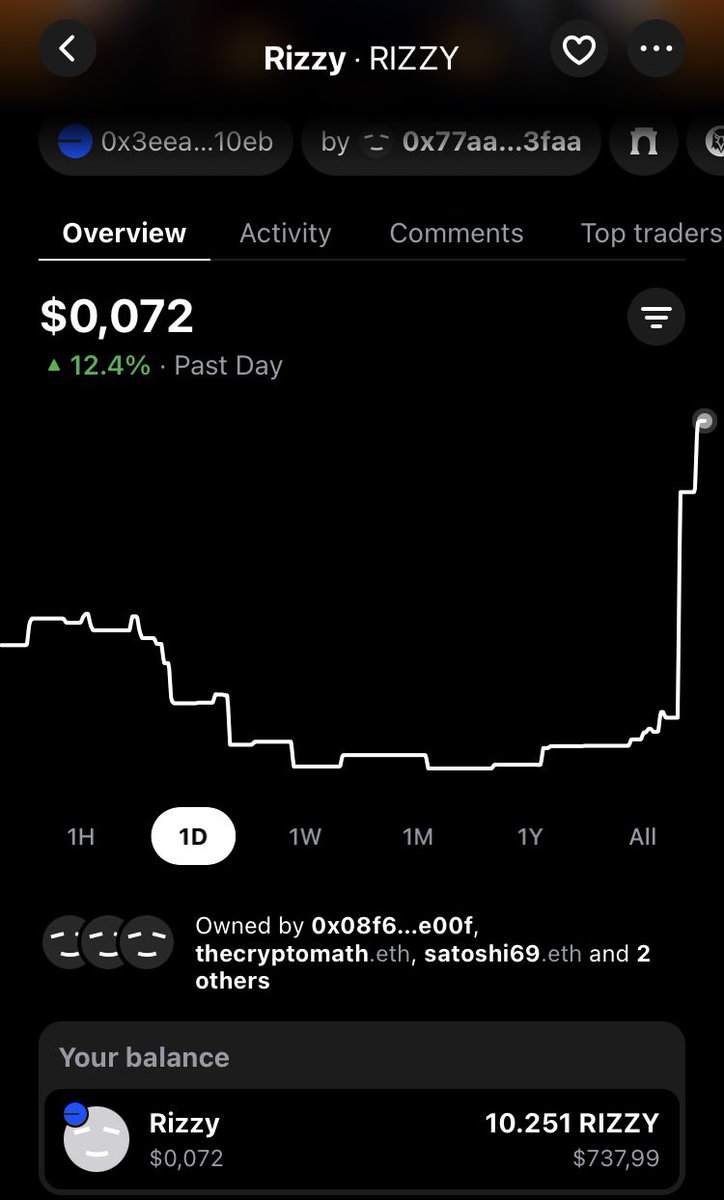Open the Comments tab
The height and width of the screenshot is (1200, 724).
[x=456, y=233]
